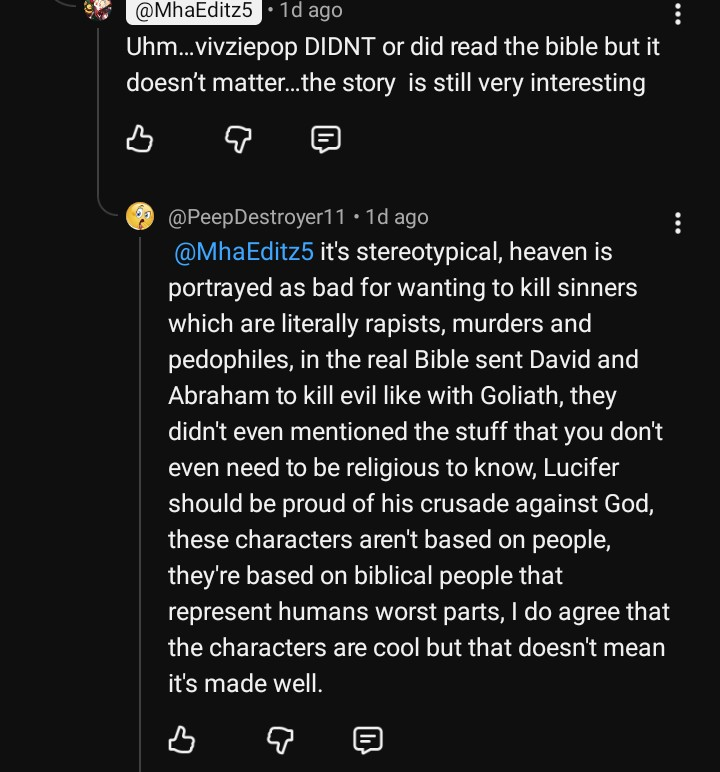The image size is (720, 772).
Task: Open overflow menu on MhaEditz5's comment
Action: coord(679,13)
